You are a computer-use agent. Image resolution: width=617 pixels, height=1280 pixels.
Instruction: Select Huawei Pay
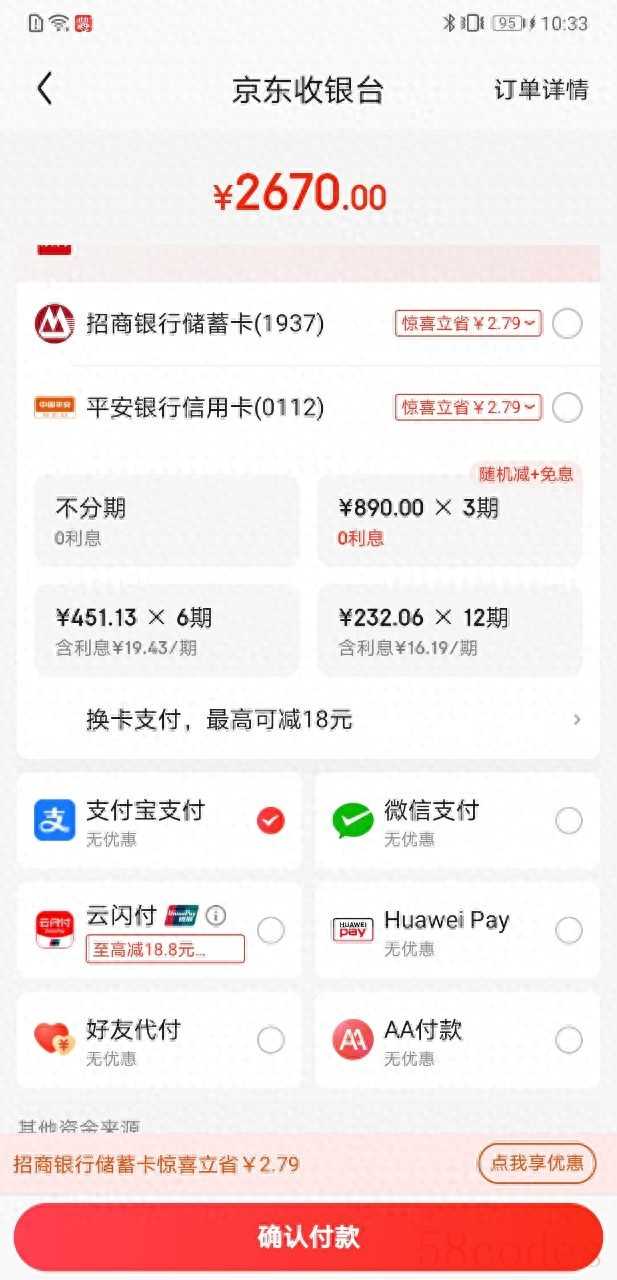point(568,930)
